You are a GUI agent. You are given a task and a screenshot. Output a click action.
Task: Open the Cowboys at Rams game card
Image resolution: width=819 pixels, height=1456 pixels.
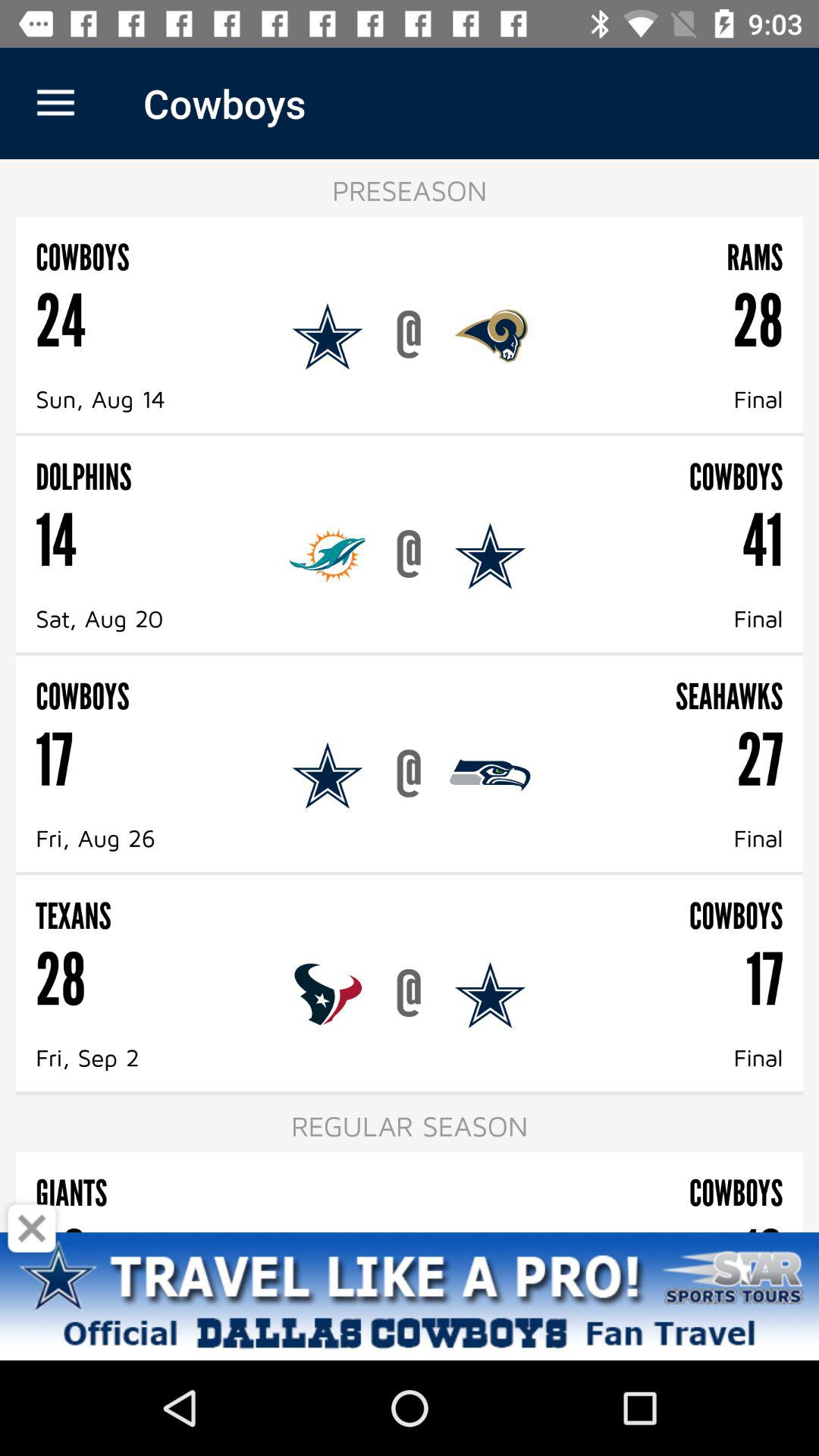point(409,325)
